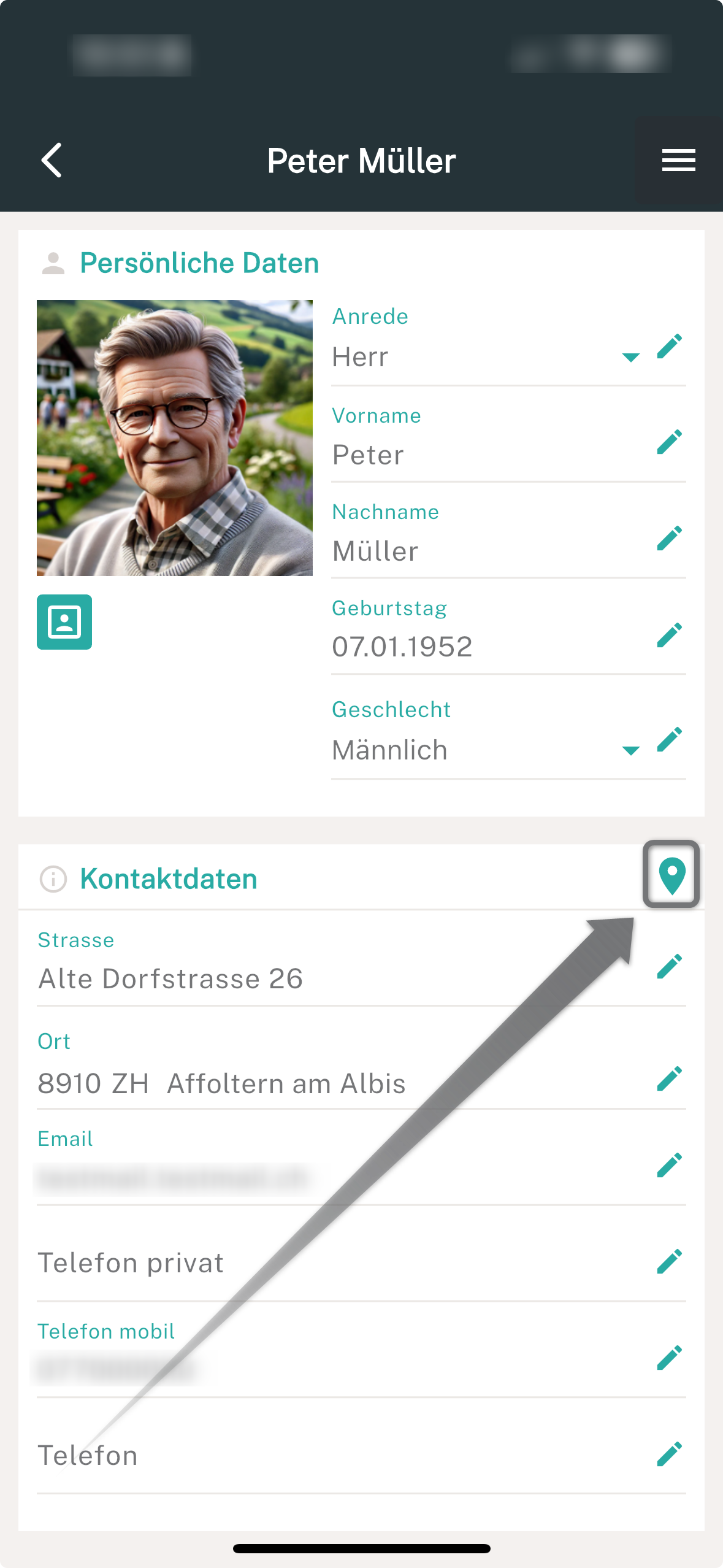
Task: Tap the pencil beside the last Telefon field
Action: tap(669, 1455)
